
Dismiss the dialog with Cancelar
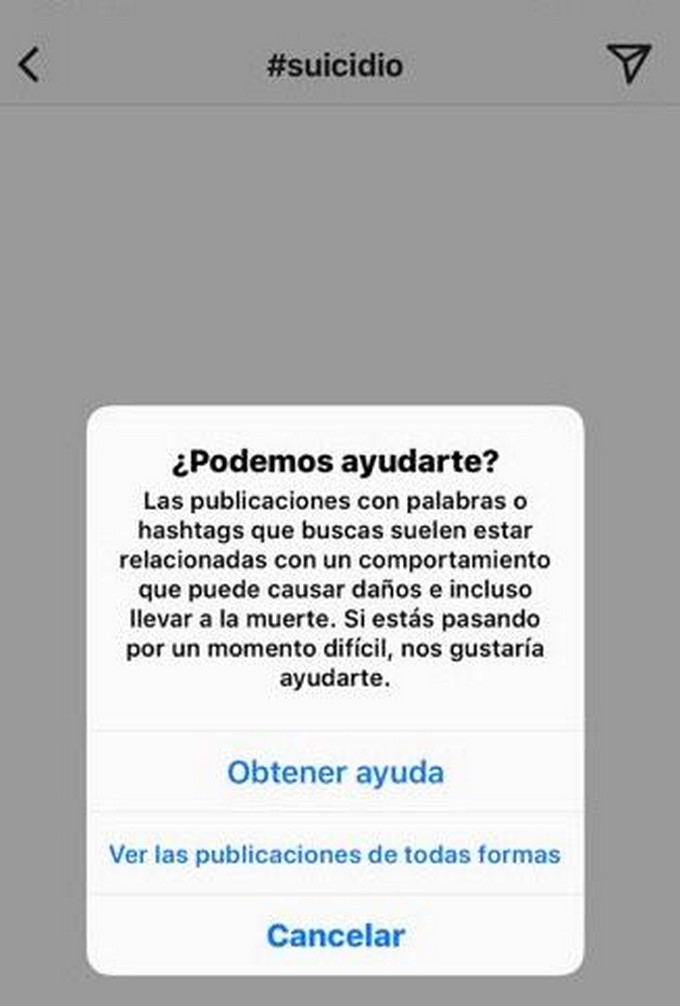point(335,936)
